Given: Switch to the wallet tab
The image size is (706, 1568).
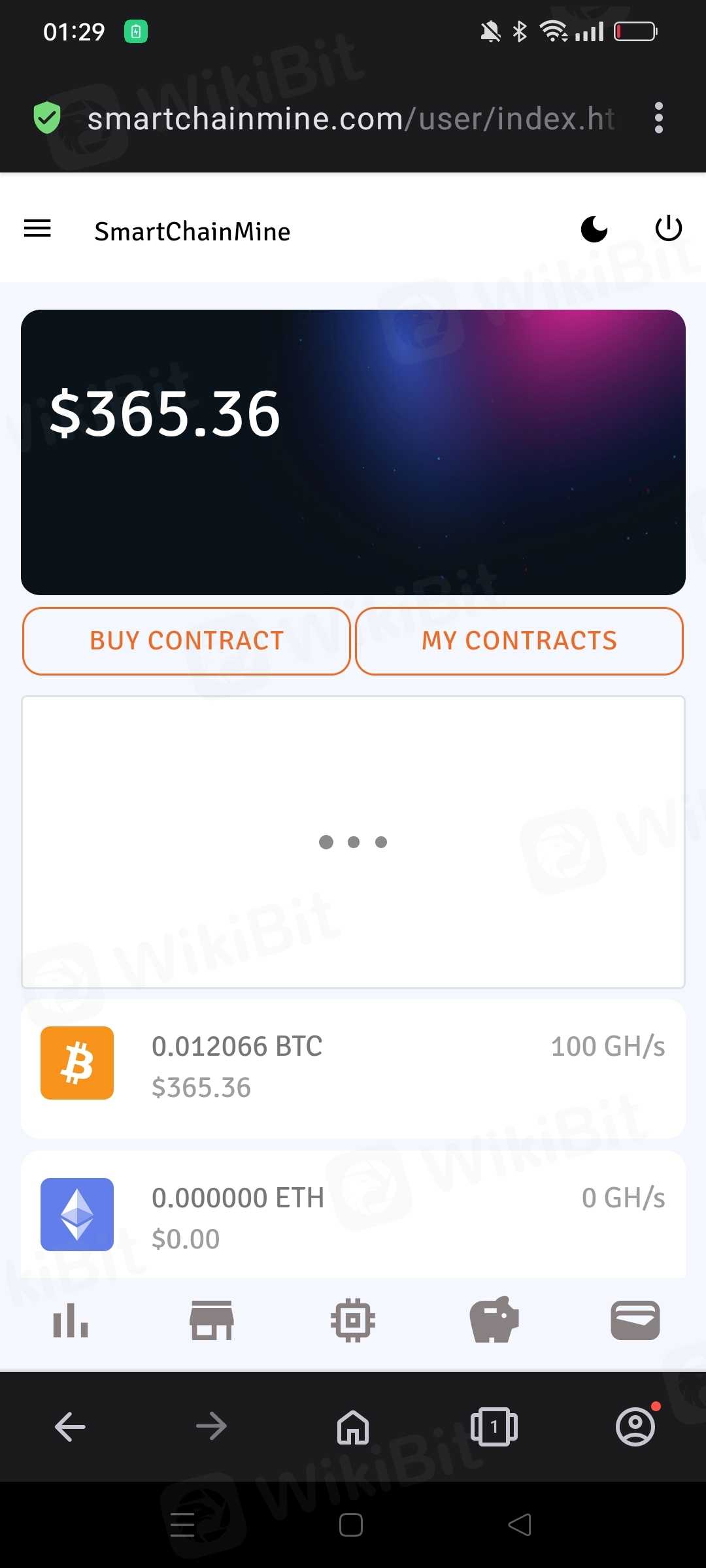Looking at the screenshot, I should click(x=635, y=1320).
